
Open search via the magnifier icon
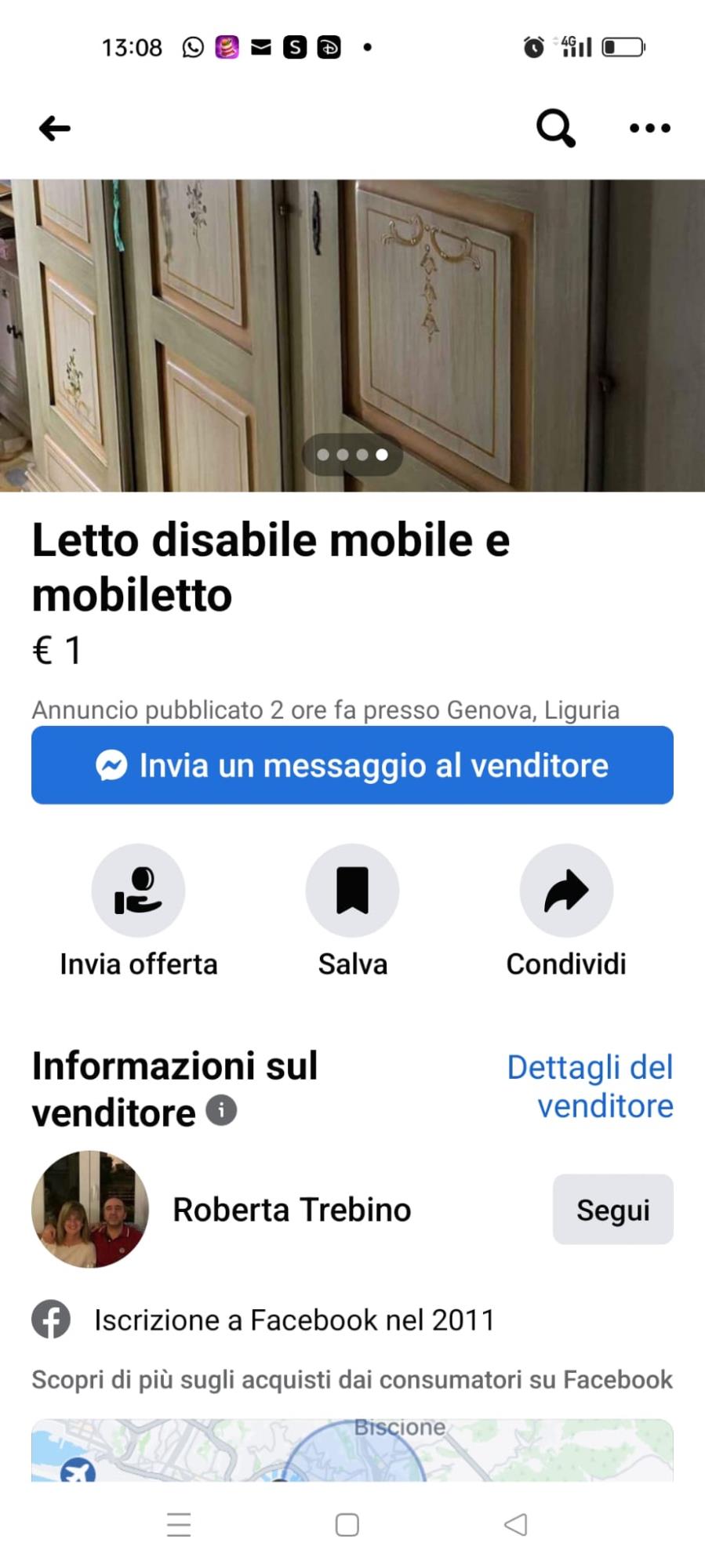click(556, 128)
